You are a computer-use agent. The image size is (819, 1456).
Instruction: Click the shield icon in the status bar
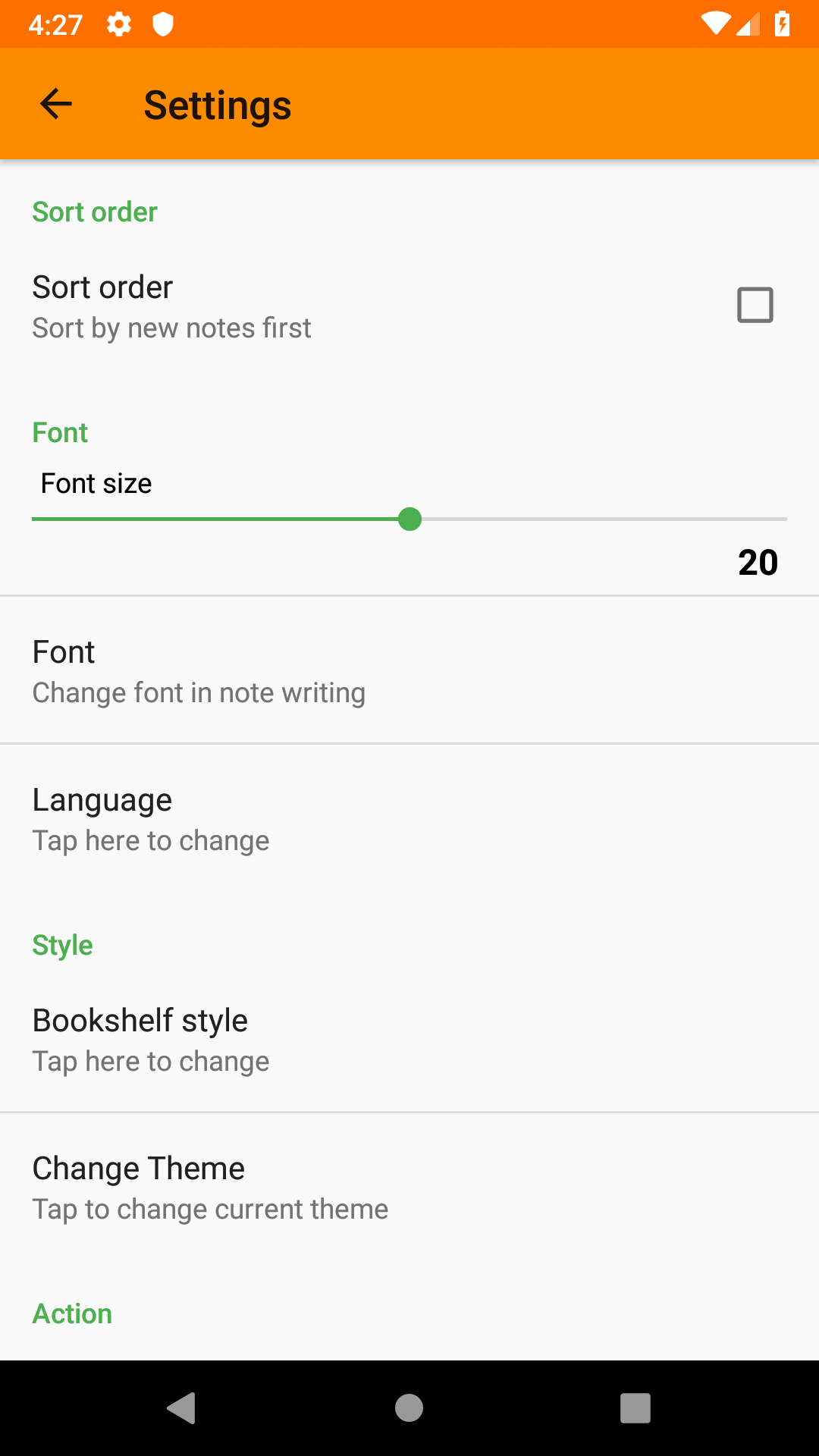(x=162, y=24)
